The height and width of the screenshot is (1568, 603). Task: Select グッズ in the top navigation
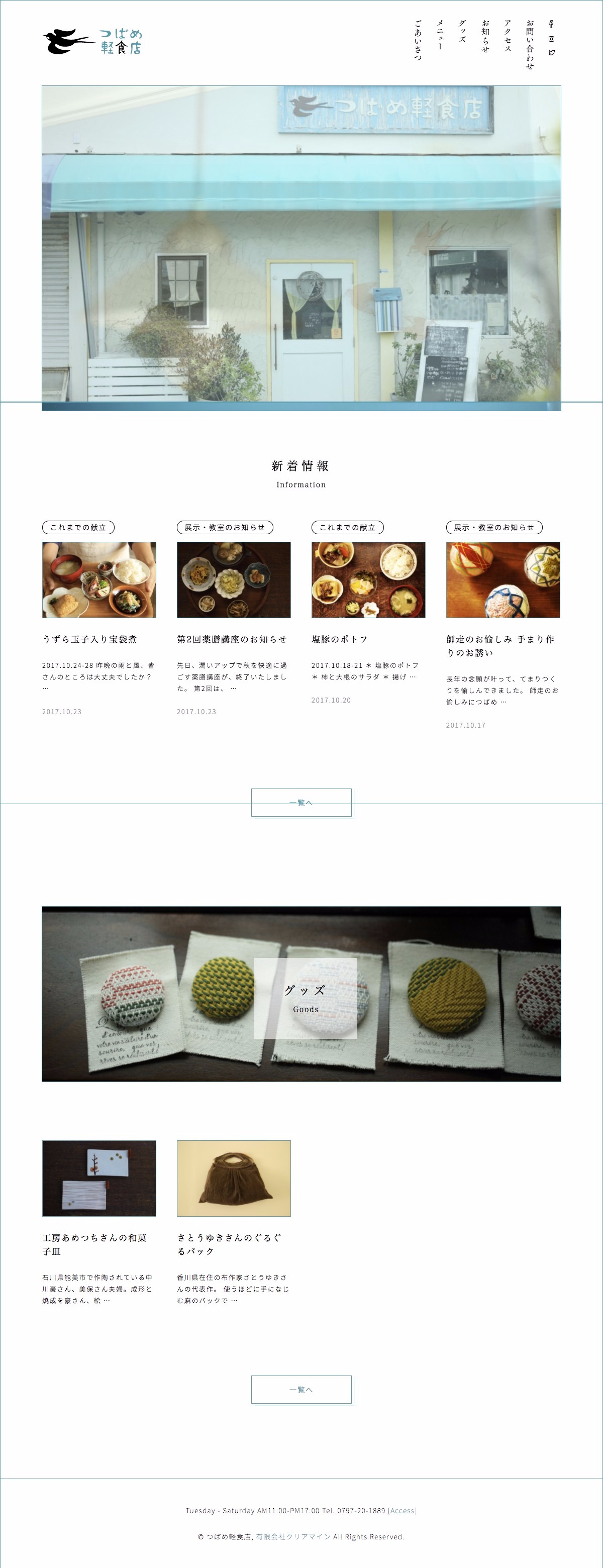click(462, 31)
